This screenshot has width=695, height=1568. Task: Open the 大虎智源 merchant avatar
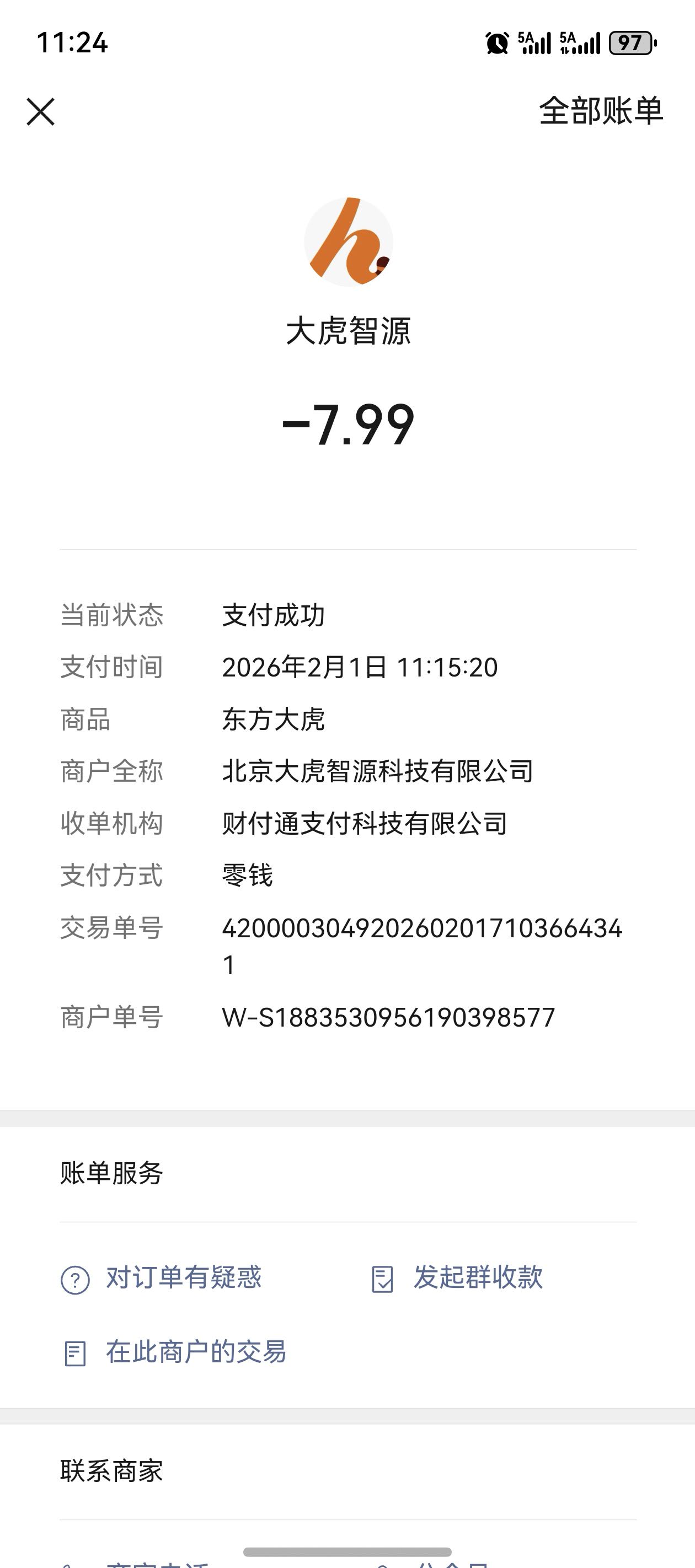click(349, 241)
